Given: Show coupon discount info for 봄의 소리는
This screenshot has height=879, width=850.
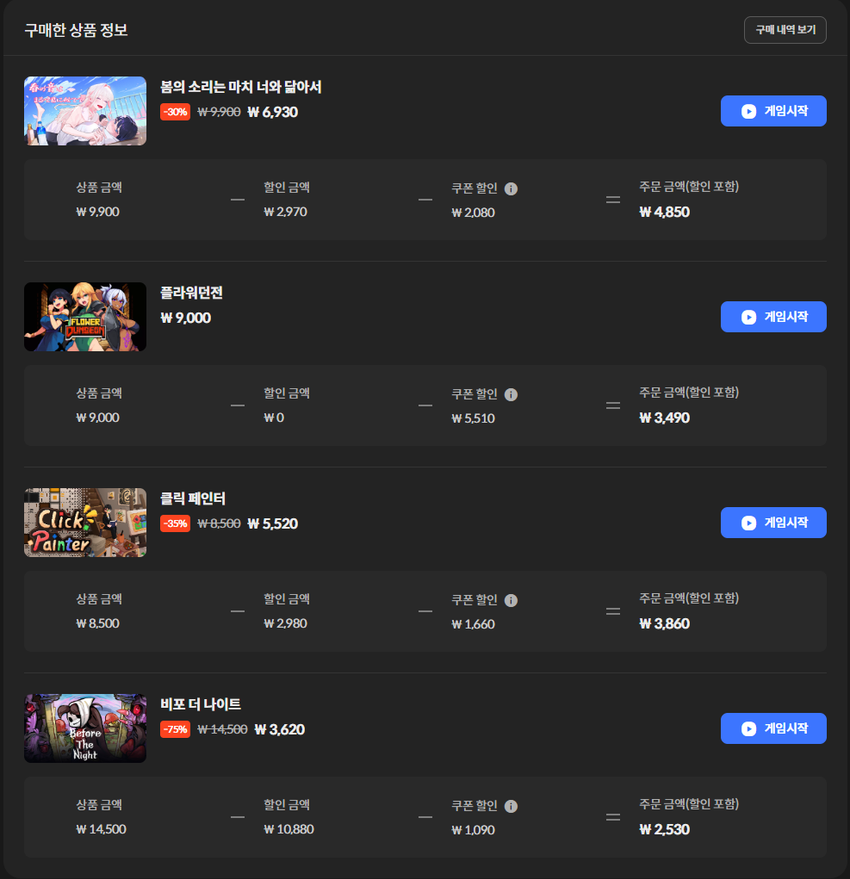Looking at the screenshot, I should point(511,189).
